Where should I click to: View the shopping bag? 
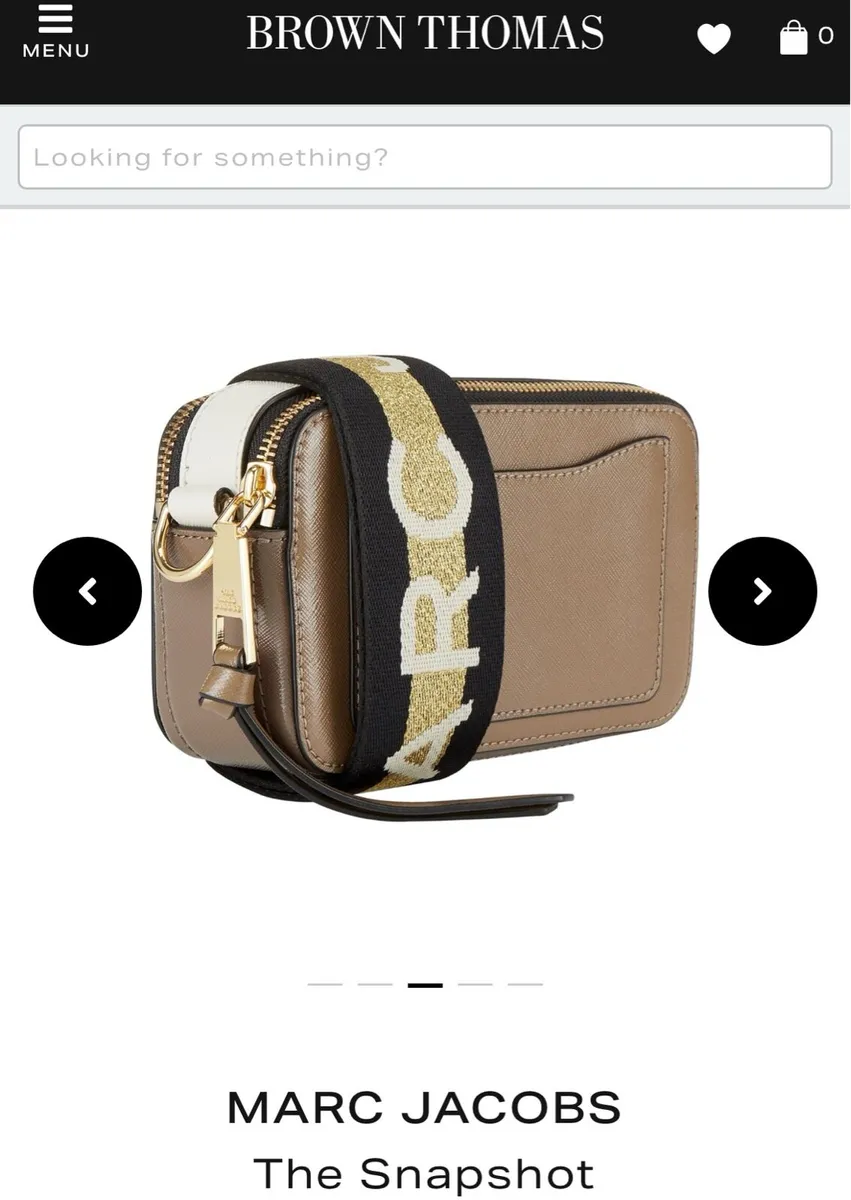click(x=794, y=38)
